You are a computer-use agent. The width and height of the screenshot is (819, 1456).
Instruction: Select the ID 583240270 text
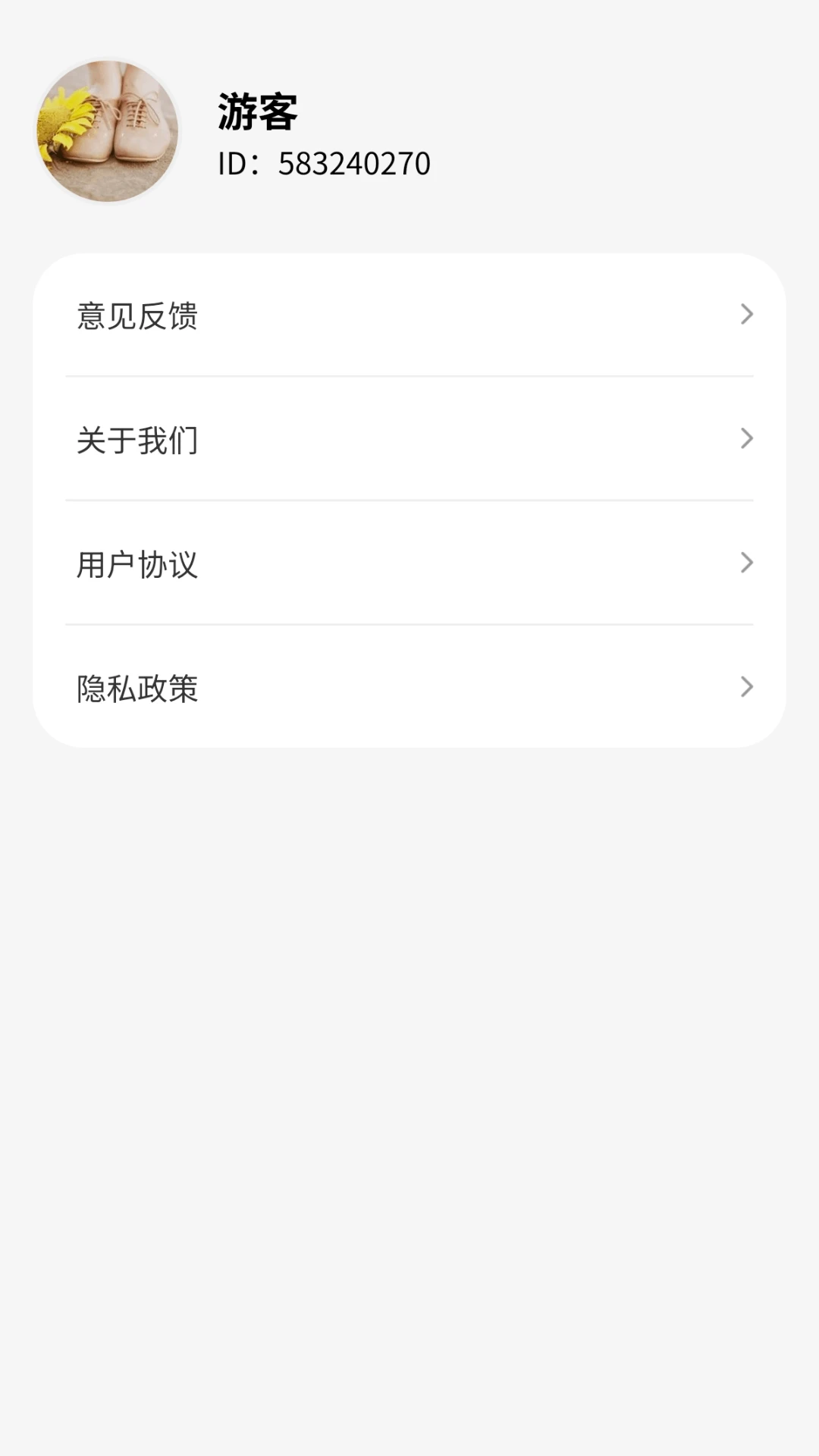(322, 162)
